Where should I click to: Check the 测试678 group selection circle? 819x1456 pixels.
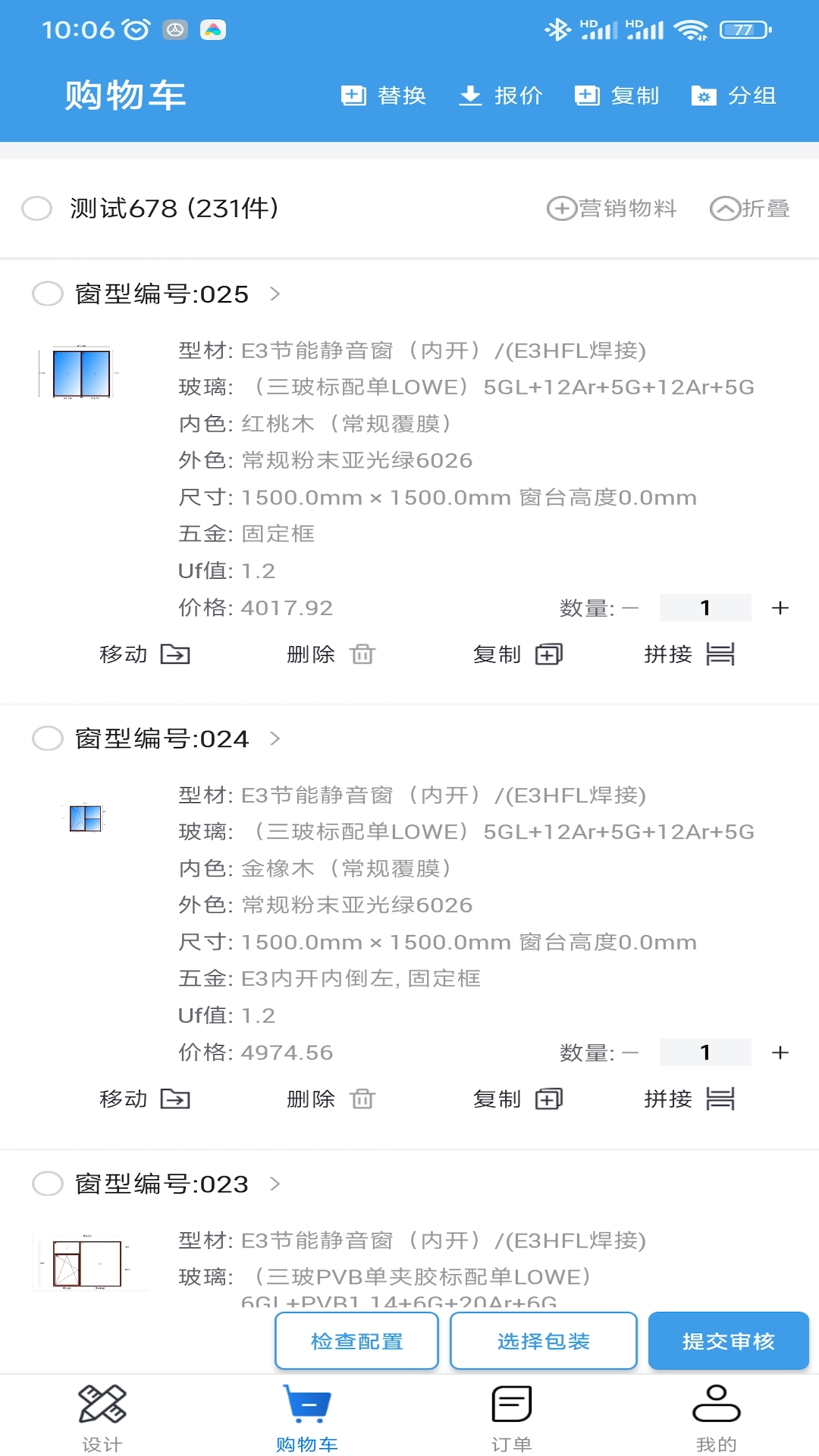[36, 208]
